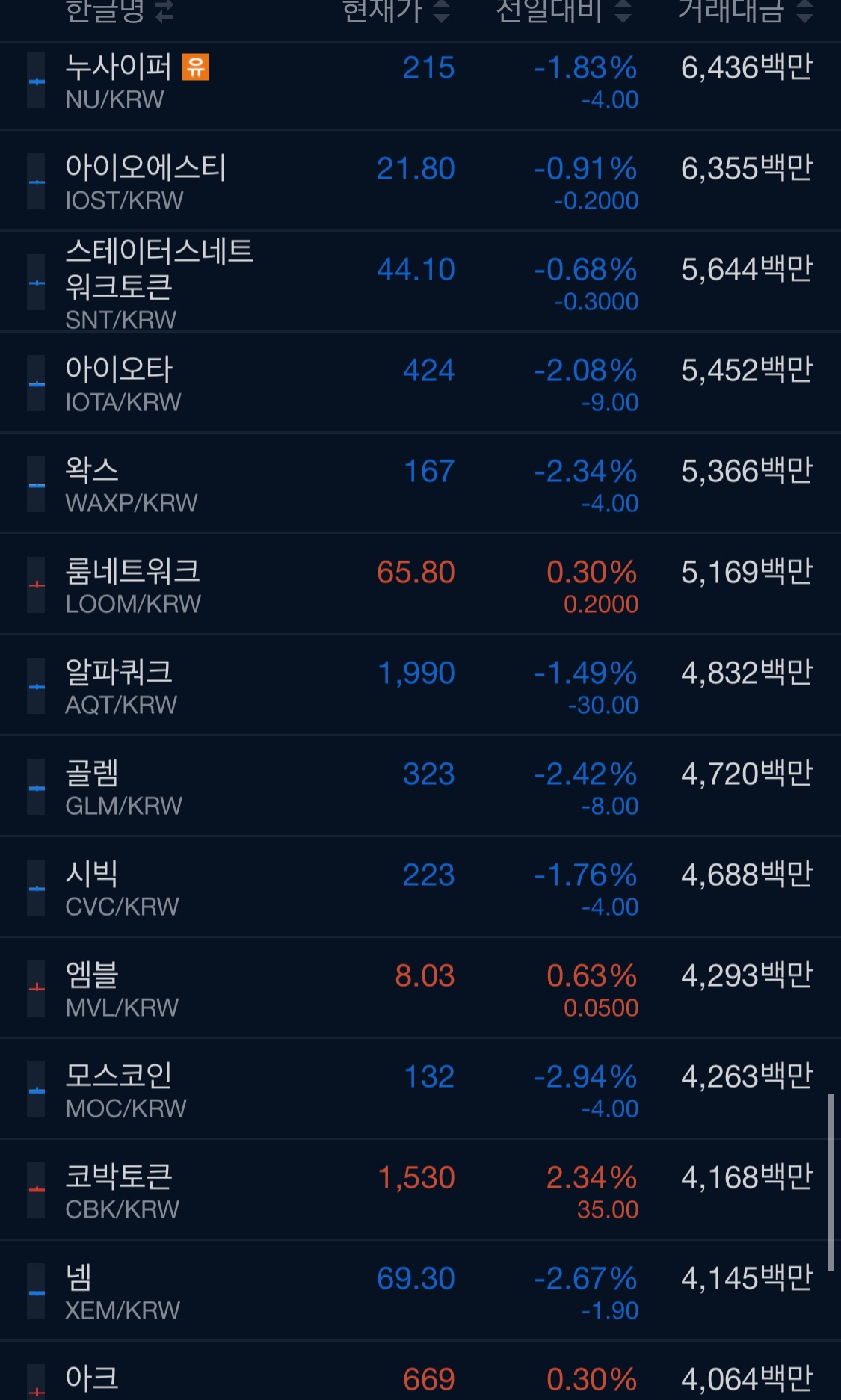This screenshot has height=1400, width=841.
Task: Toggle the 현재가 column sort order
Action: [x=442, y=13]
